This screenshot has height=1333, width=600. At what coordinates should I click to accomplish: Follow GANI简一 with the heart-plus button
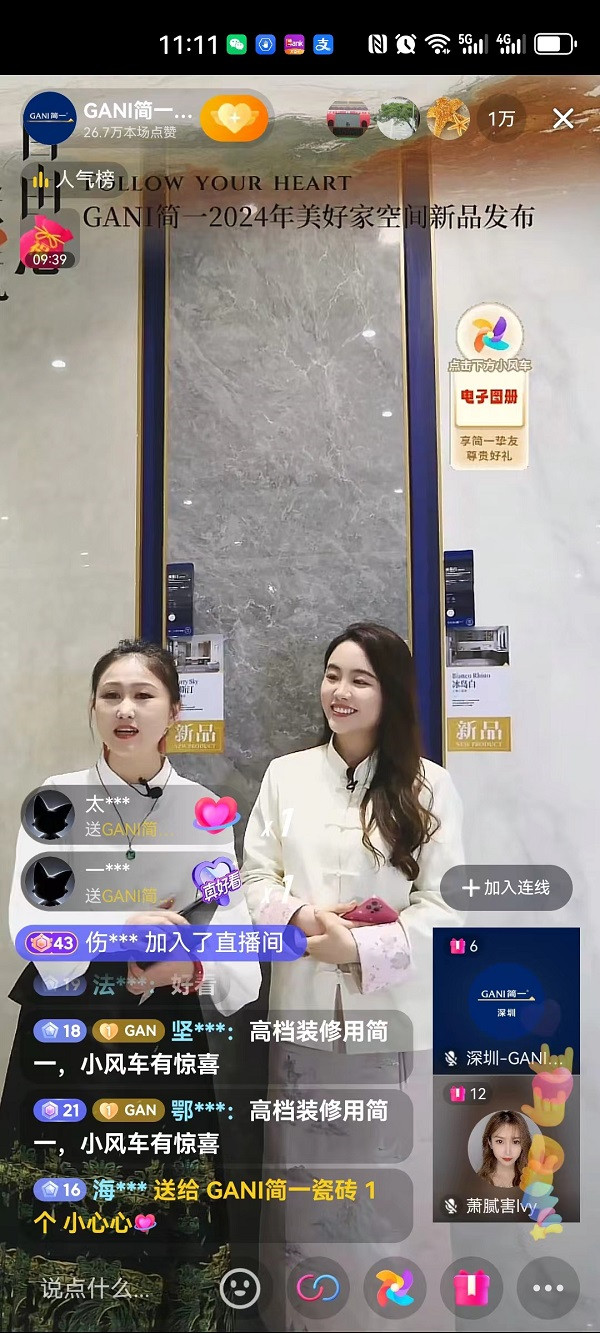point(234,119)
